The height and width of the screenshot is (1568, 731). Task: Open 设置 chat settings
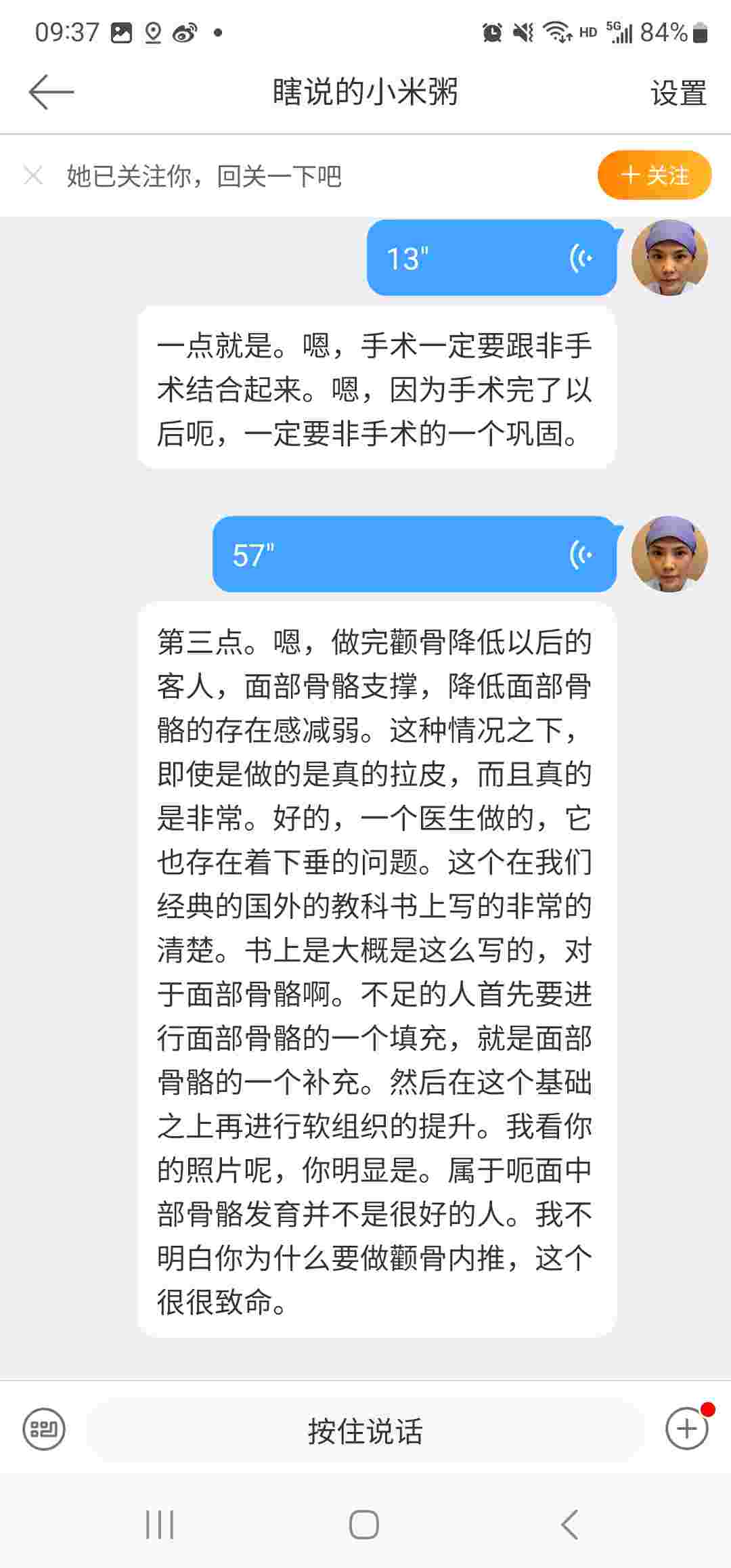tap(678, 93)
